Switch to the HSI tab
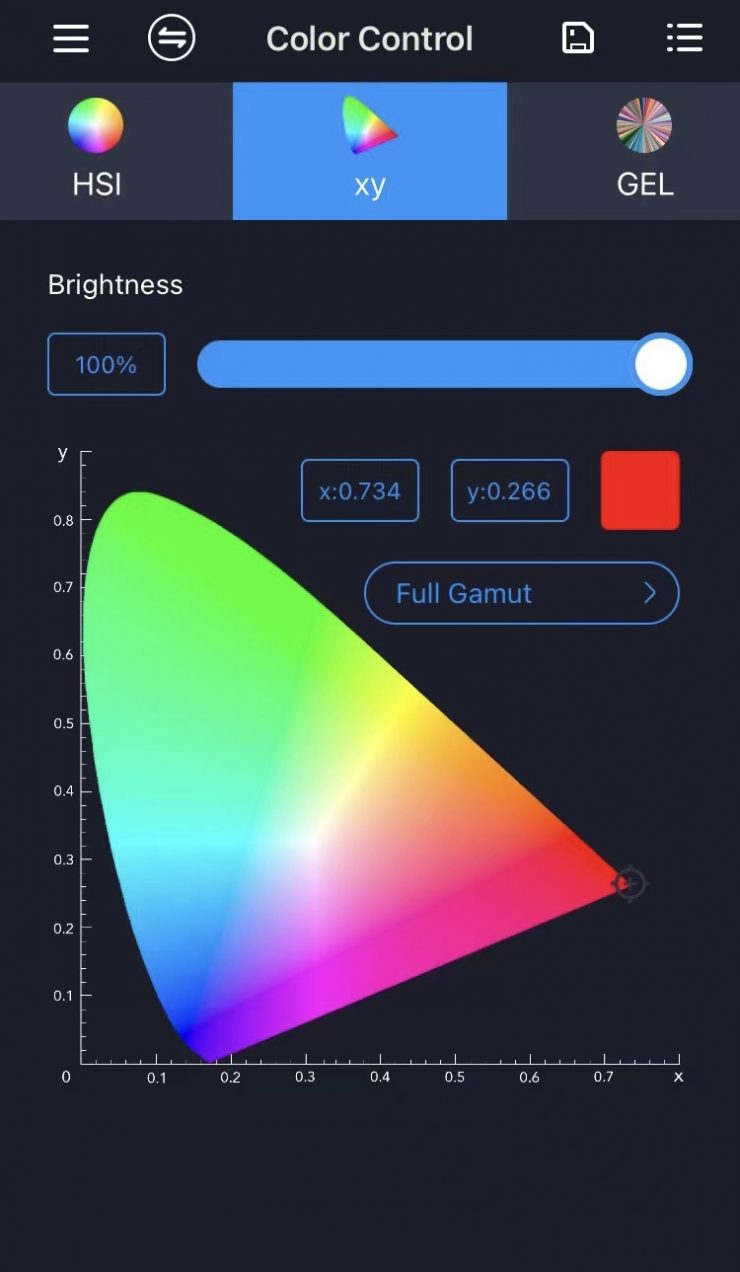The height and width of the screenshot is (1272, 740). pyautogui.click(x=96, y=151)
